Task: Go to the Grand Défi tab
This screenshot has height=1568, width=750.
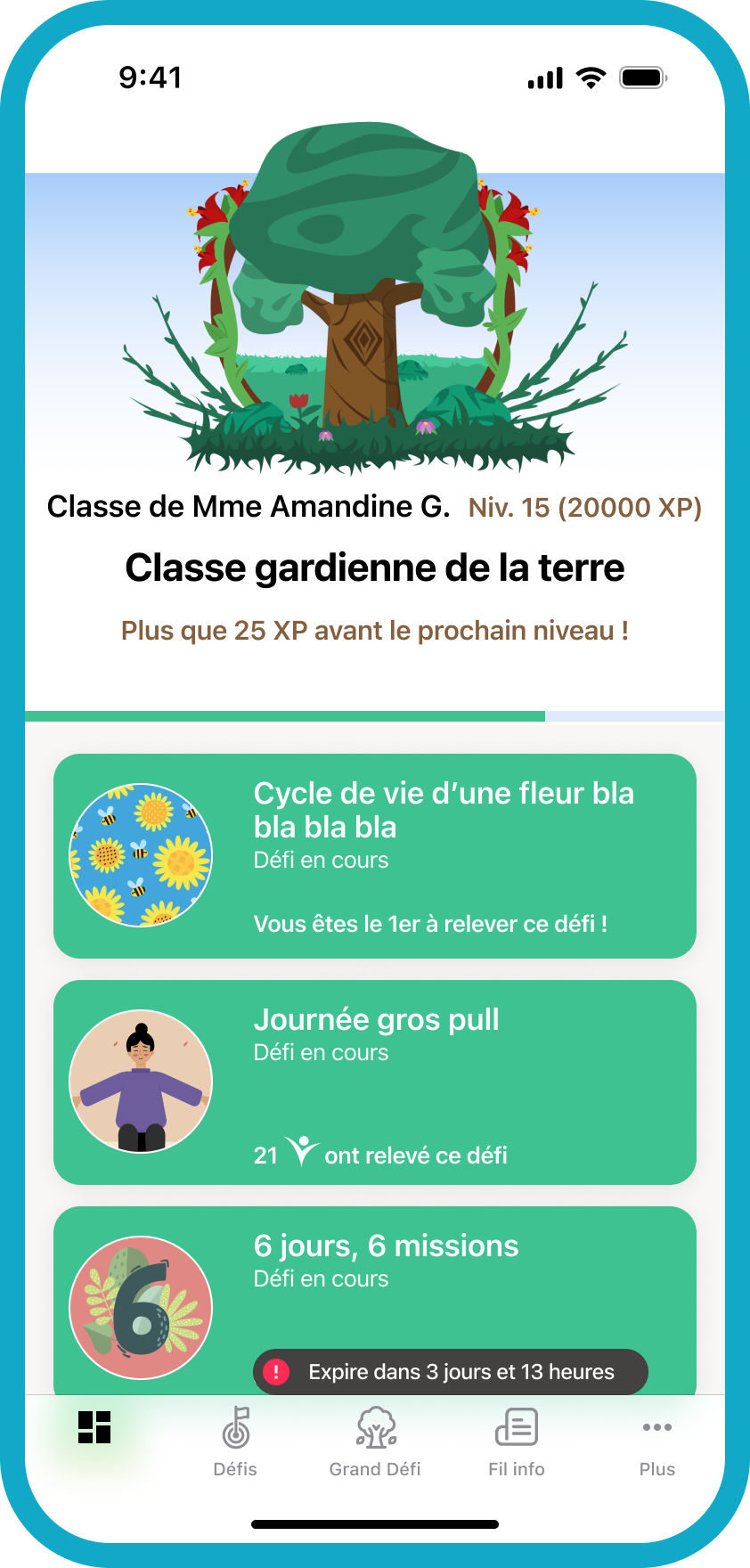Action: [x=375, y=1443]
